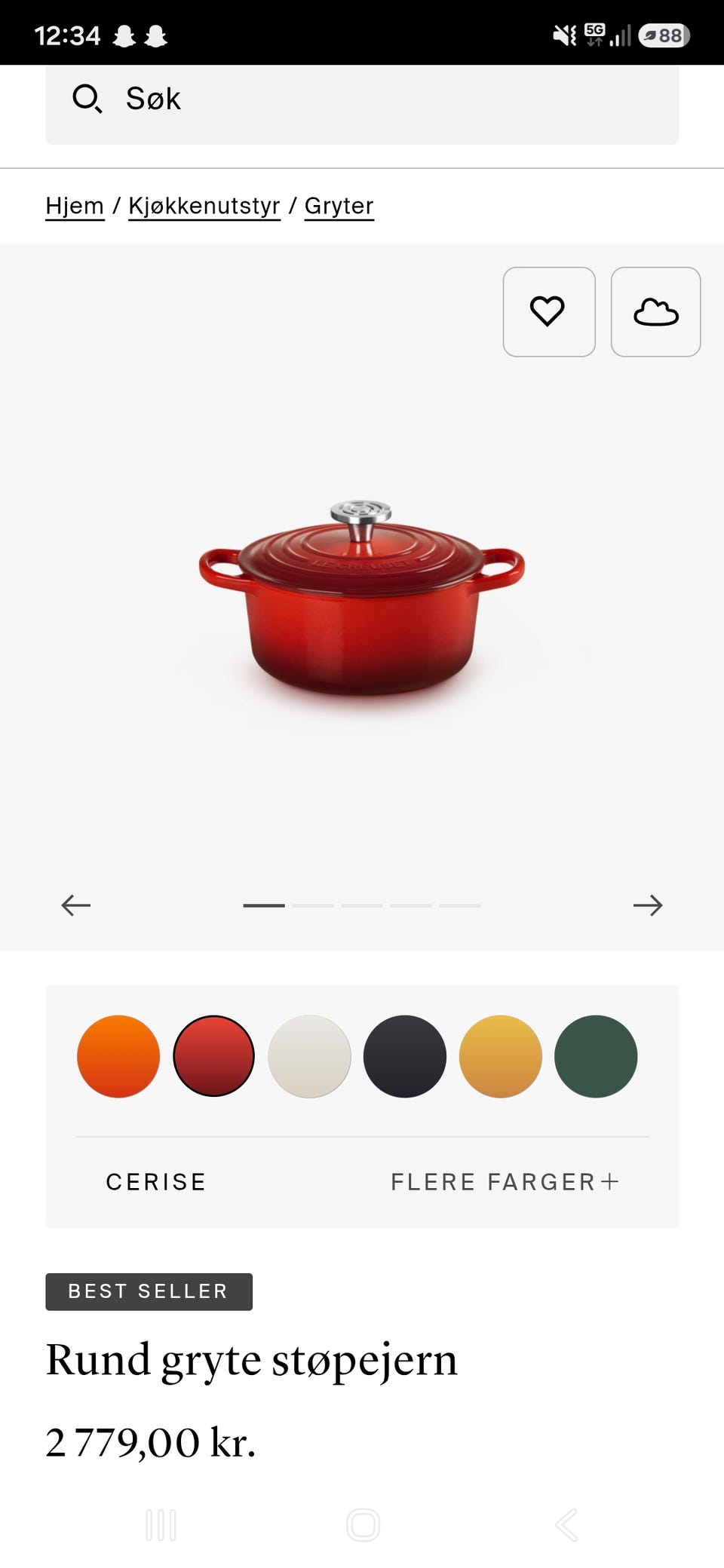Select the orange color swatch
The height and width of the screenshot is (1568, 724).
[x=118, y=1056]
